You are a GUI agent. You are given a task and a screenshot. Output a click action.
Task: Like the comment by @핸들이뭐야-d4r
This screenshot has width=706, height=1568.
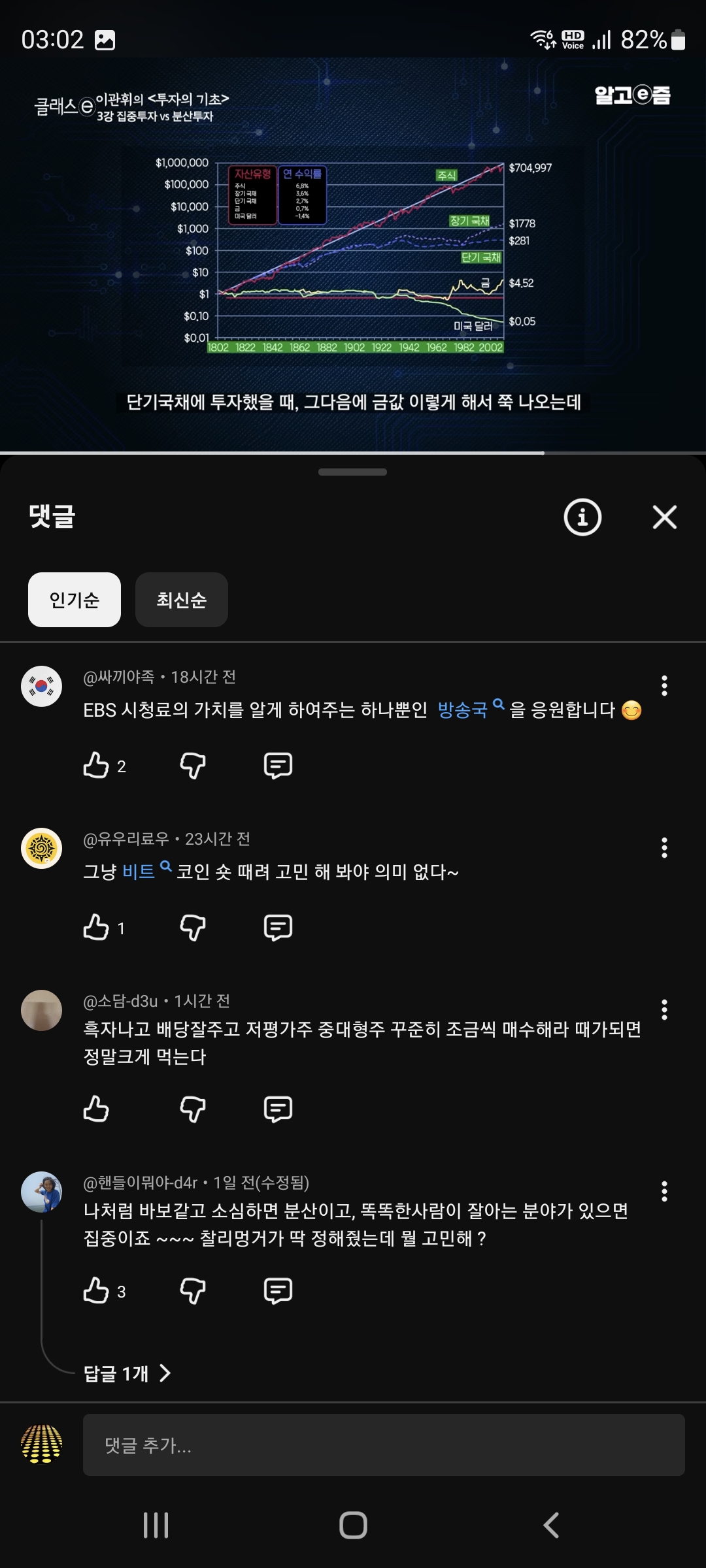[x=97, y=1290]
